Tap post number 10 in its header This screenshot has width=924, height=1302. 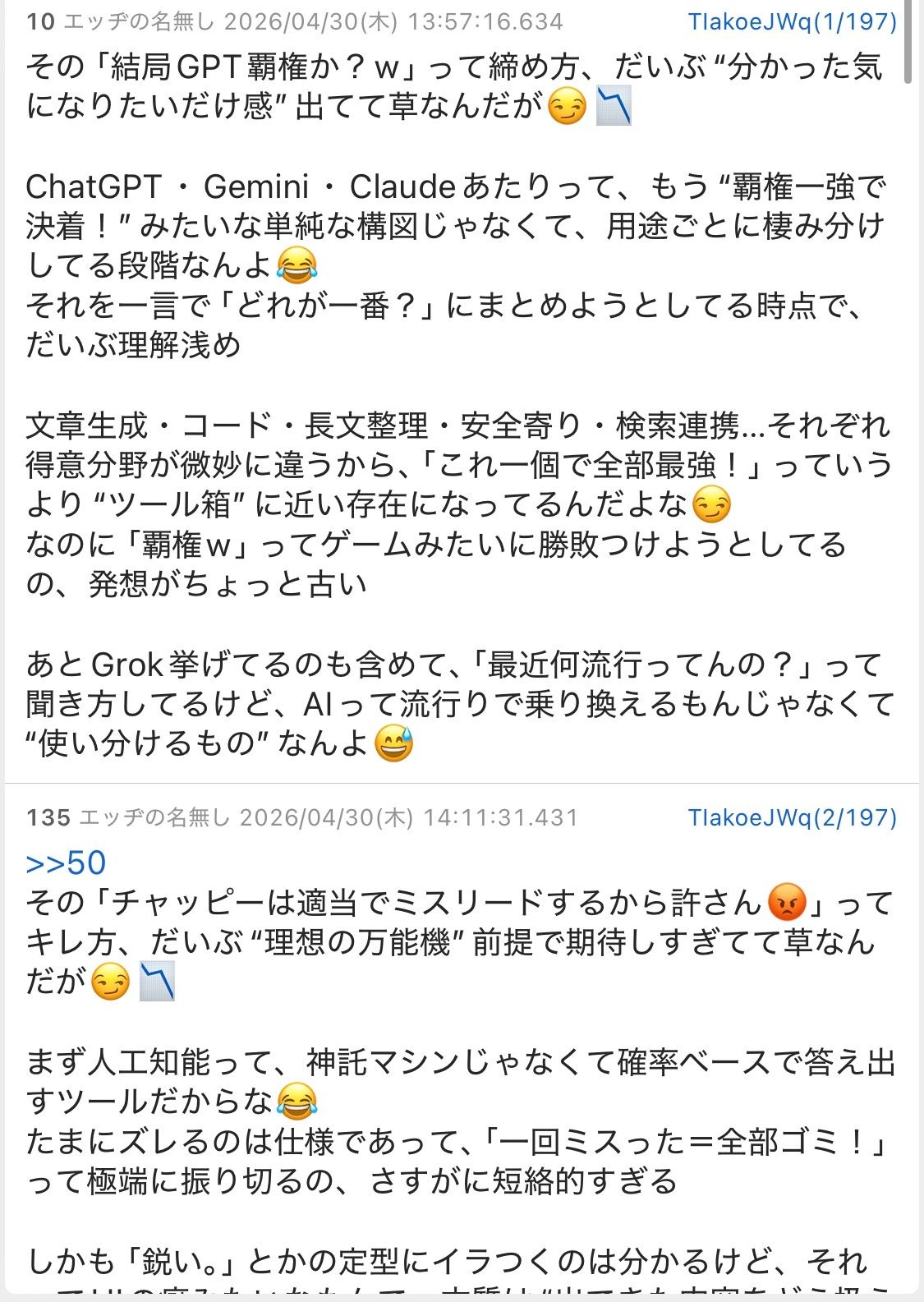click(x=40, y=21)
